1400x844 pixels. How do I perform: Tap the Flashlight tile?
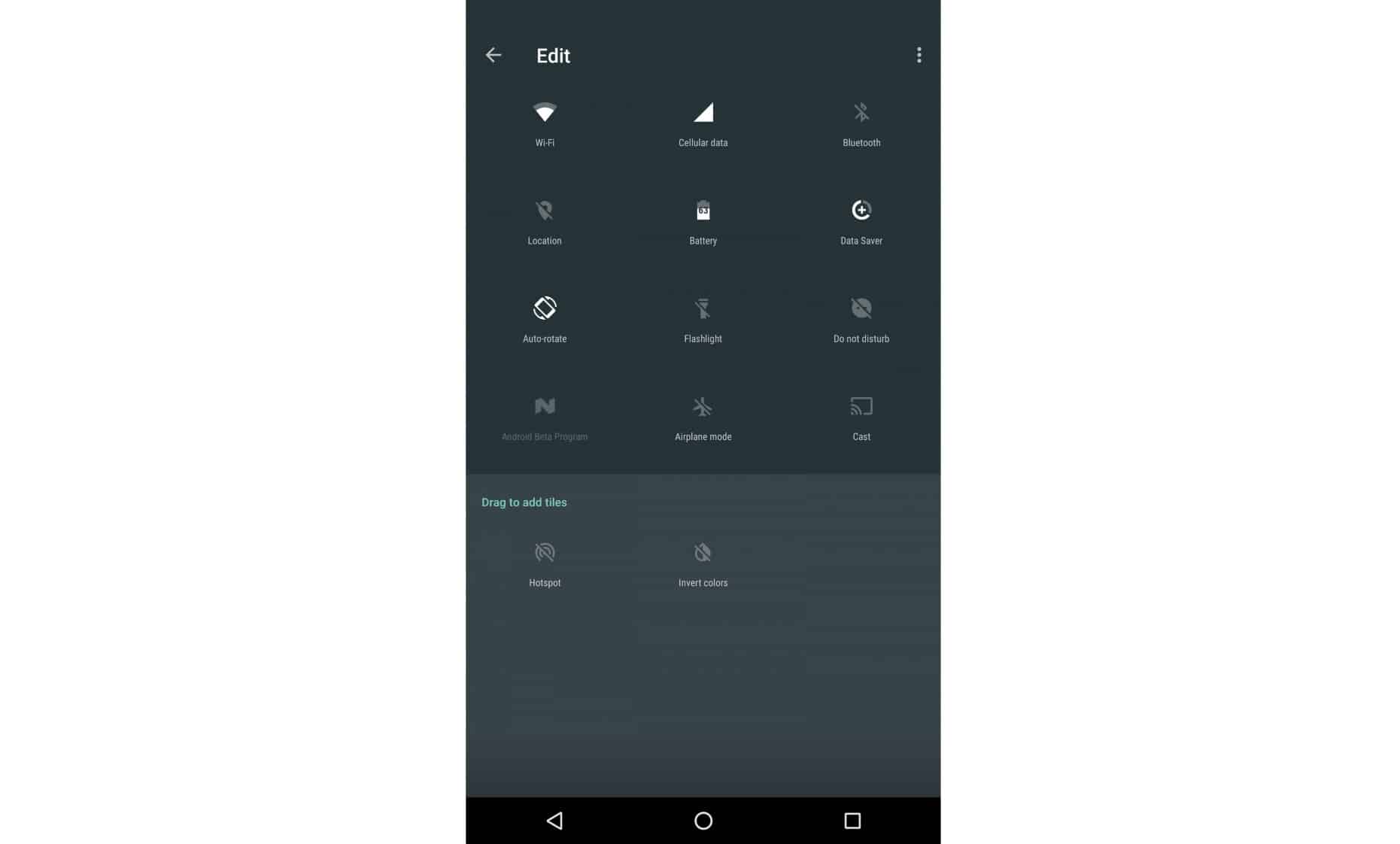pos(703,319)
